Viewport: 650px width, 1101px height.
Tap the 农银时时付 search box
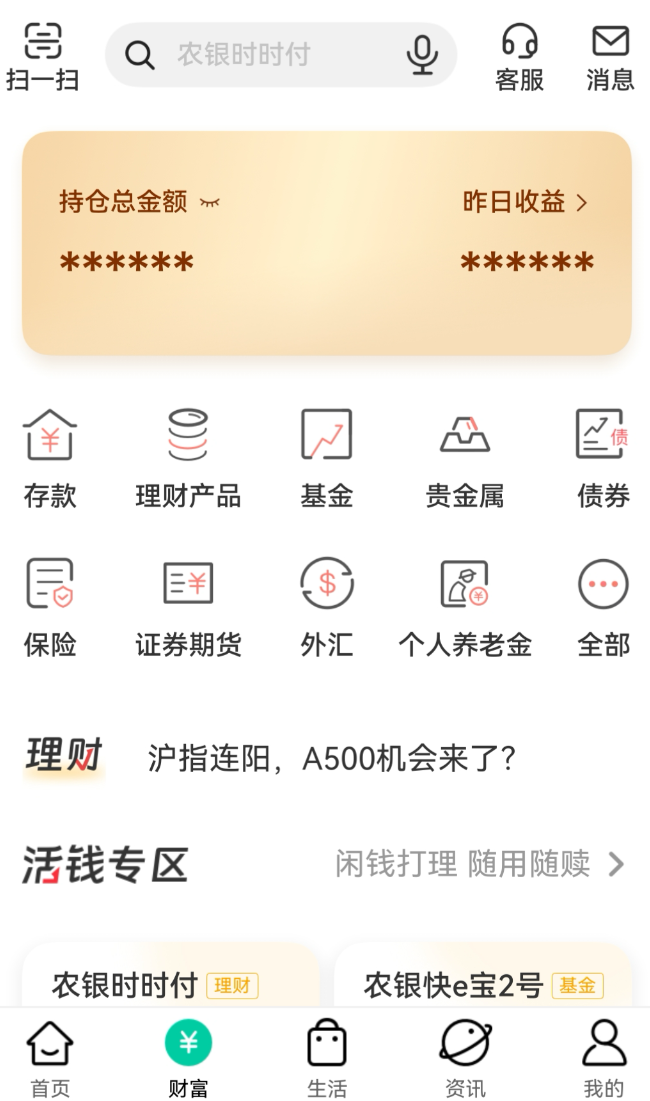270,54
